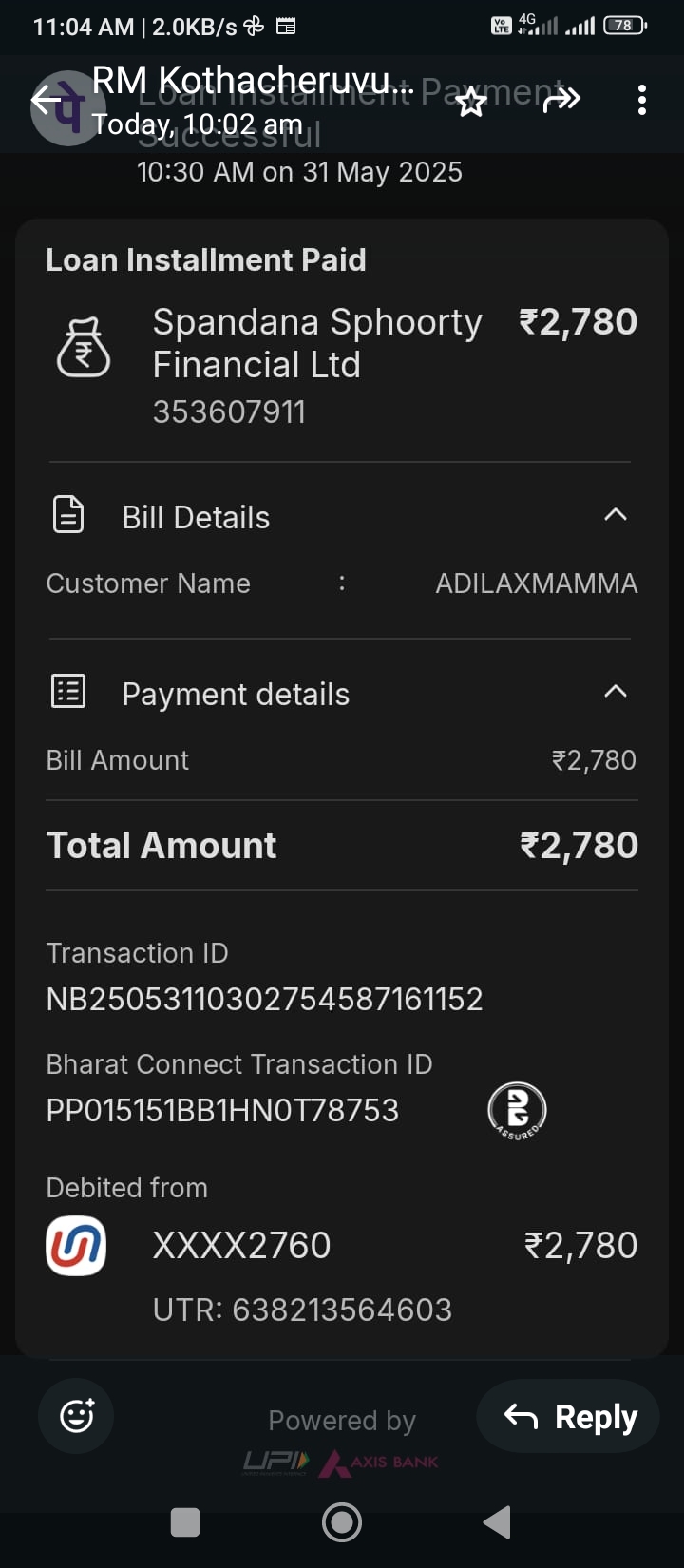
Task: Collapse the Bill Details section
Action: [616, 515]
